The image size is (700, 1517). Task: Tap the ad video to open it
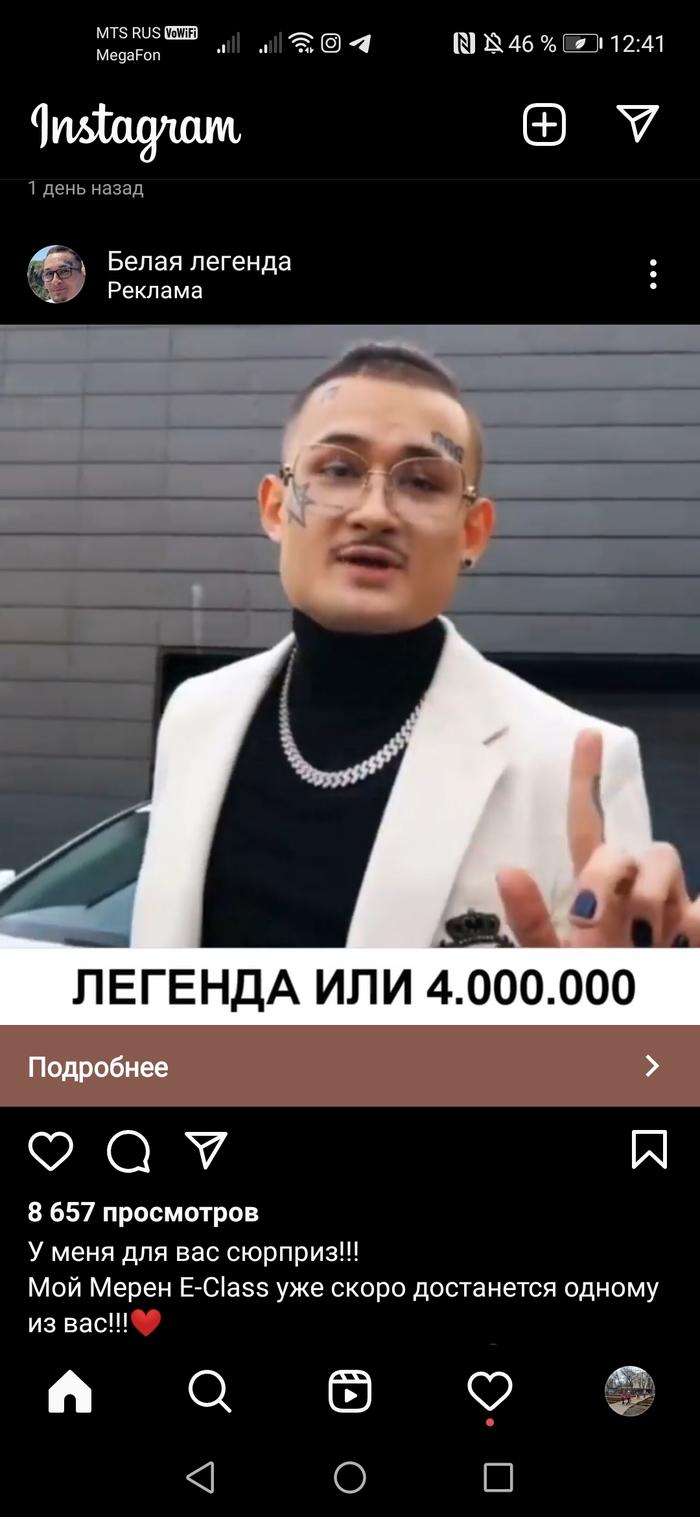click(350, 640)
